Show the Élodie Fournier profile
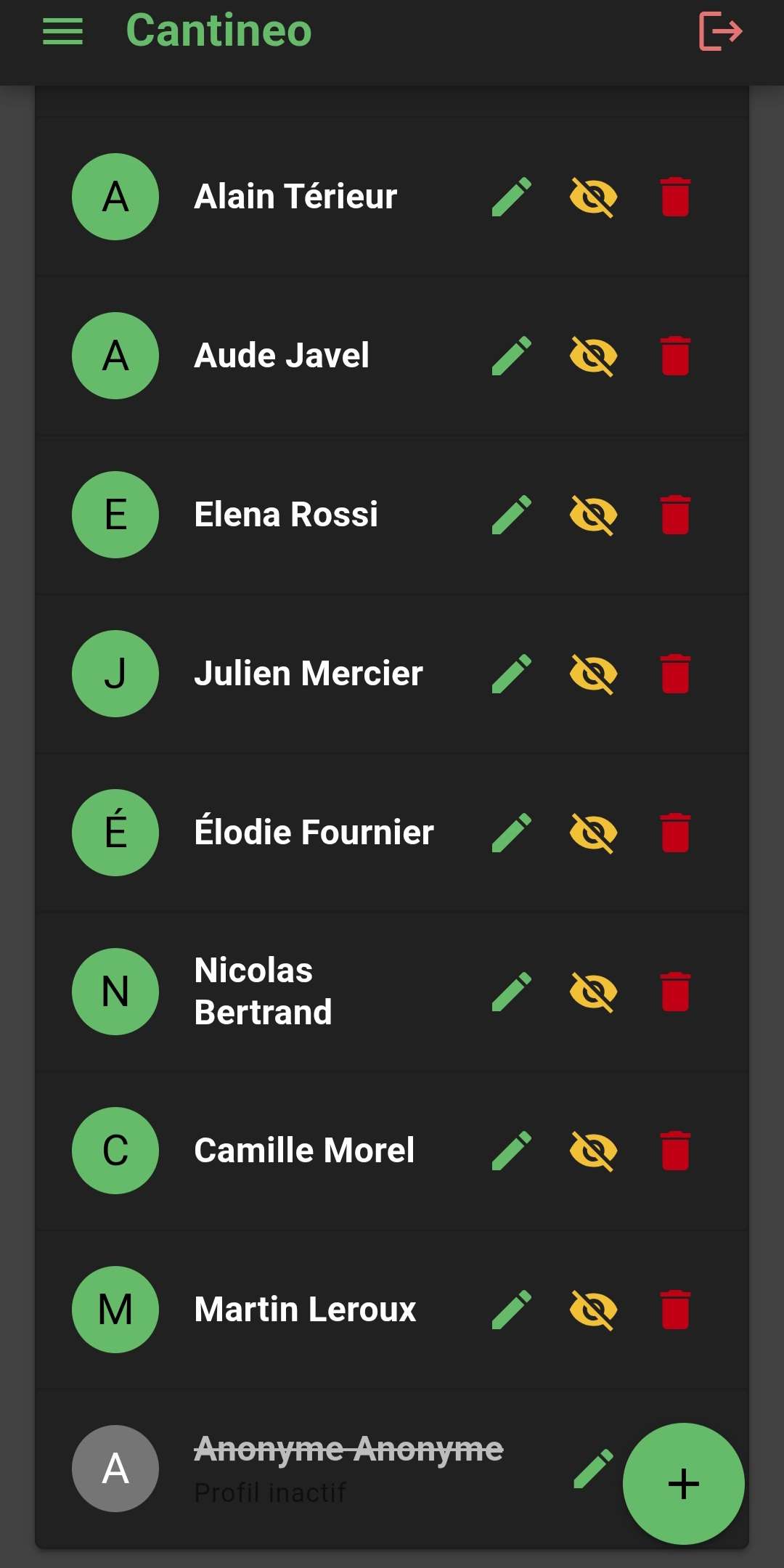 (x=592, y=833)
